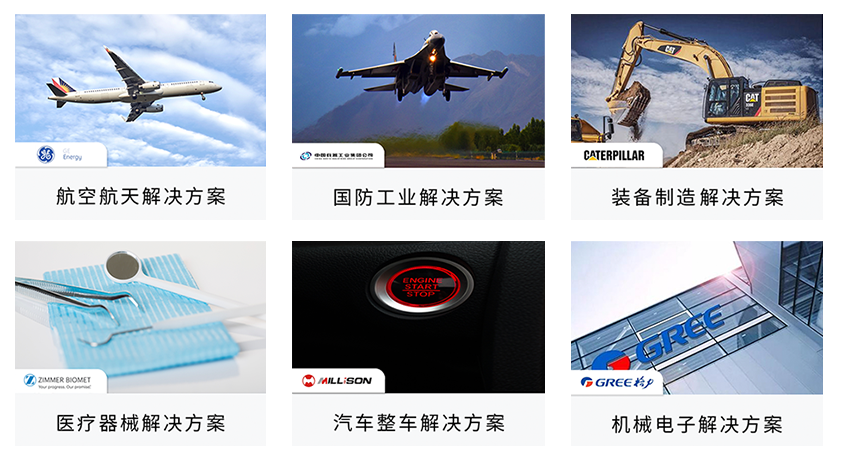Viewport: 860px width, 457px height.
Task: Open the 汽车整车解决方案 card
Action: 418,343
